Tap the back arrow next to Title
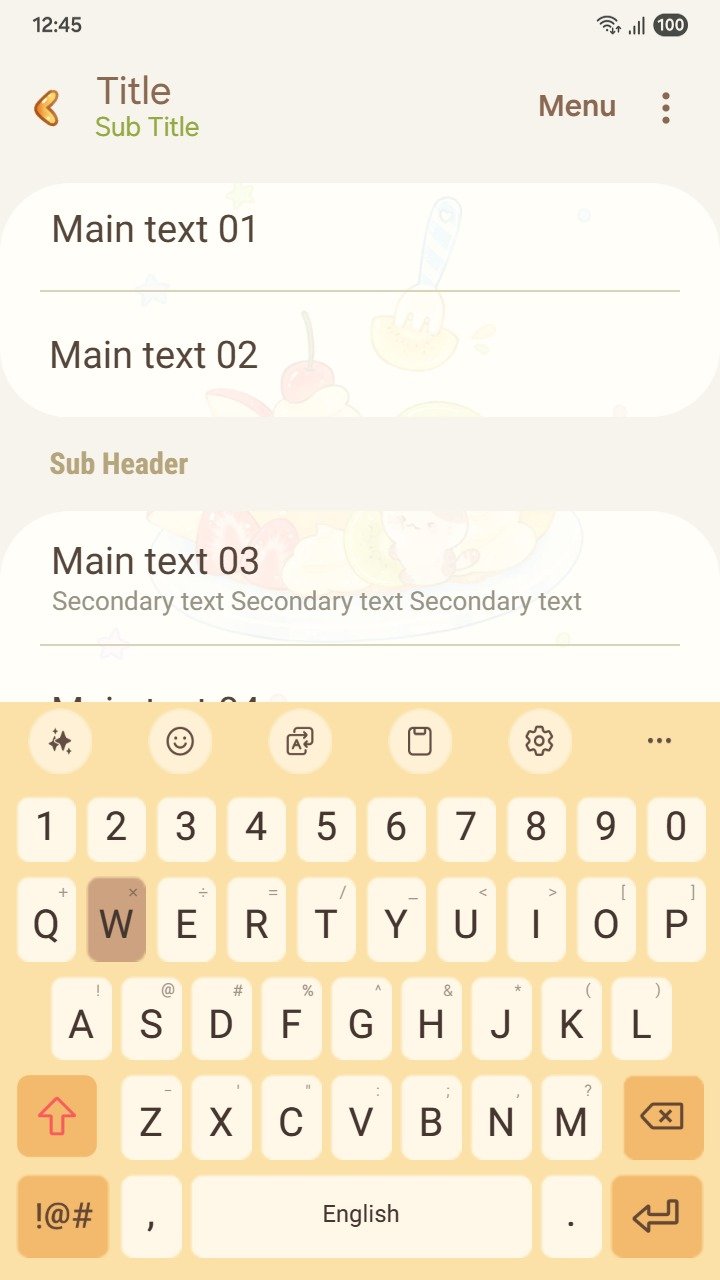Viewport: 720px width, 1280px height. click(46, 107)
